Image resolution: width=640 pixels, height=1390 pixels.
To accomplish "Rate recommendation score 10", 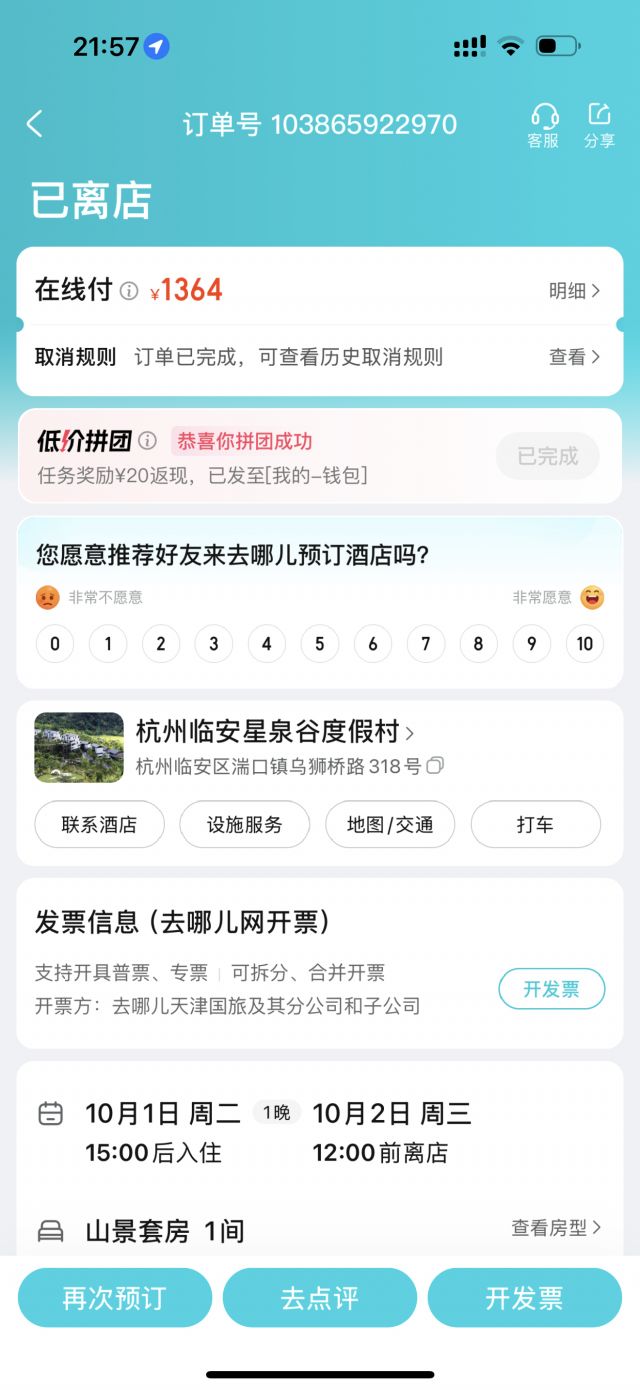I will (585, 644).
